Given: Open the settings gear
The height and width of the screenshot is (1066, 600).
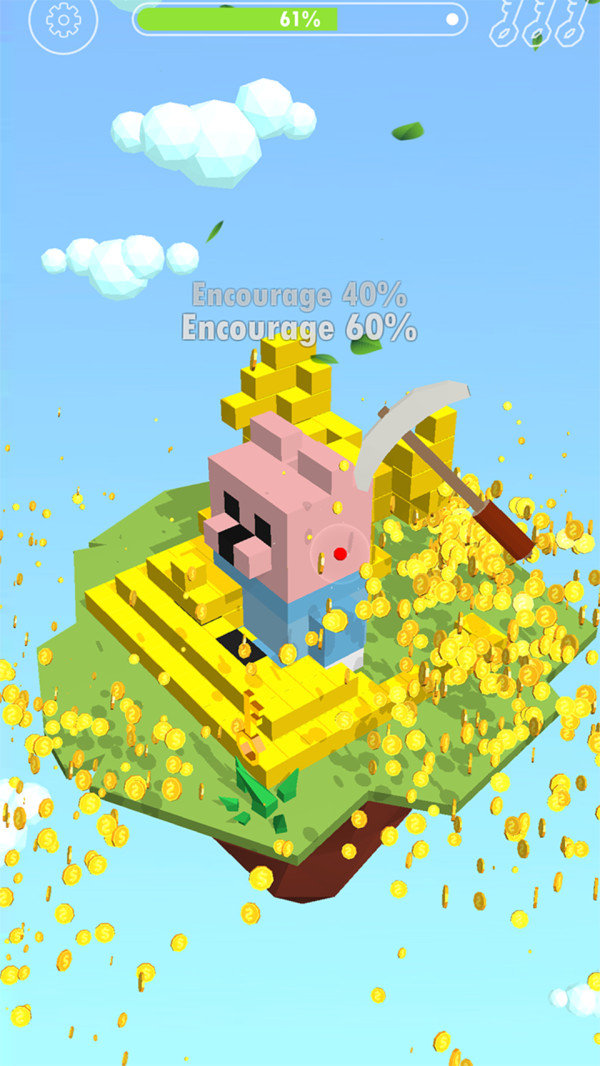Looking at the screenshot, I should (62, 20).
